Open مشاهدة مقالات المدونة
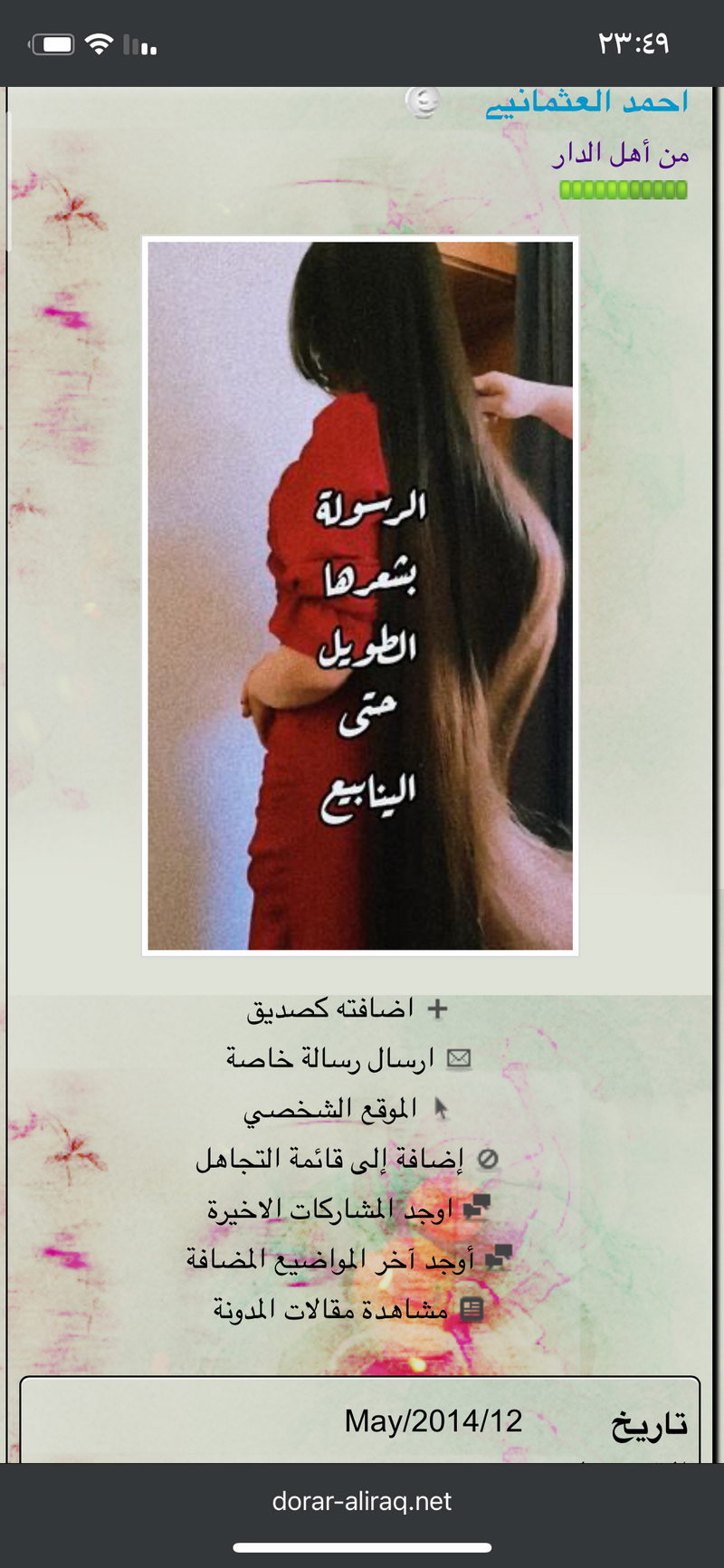 click(330, 1309)
